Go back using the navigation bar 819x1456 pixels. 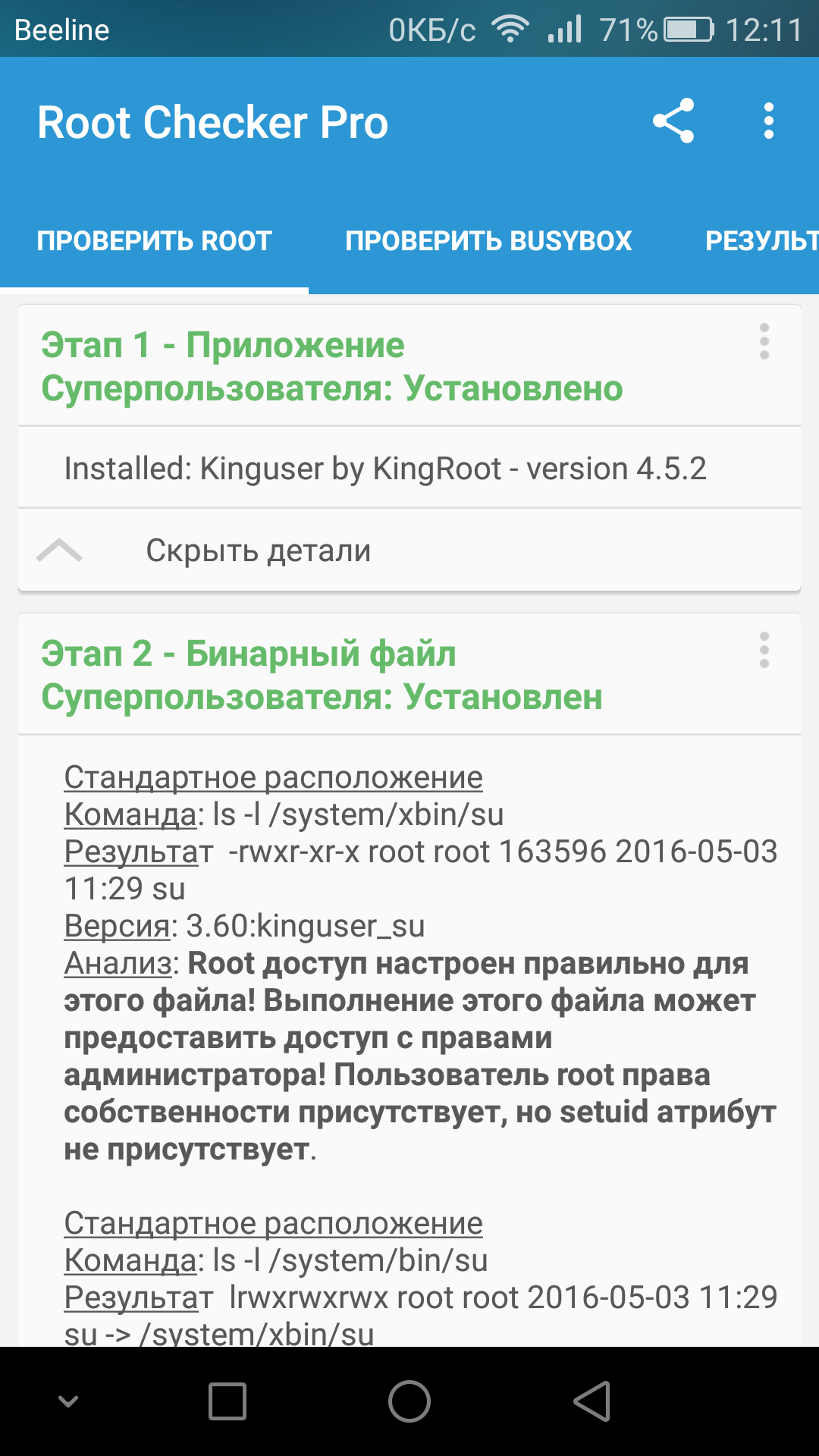tap(592, 1401)
